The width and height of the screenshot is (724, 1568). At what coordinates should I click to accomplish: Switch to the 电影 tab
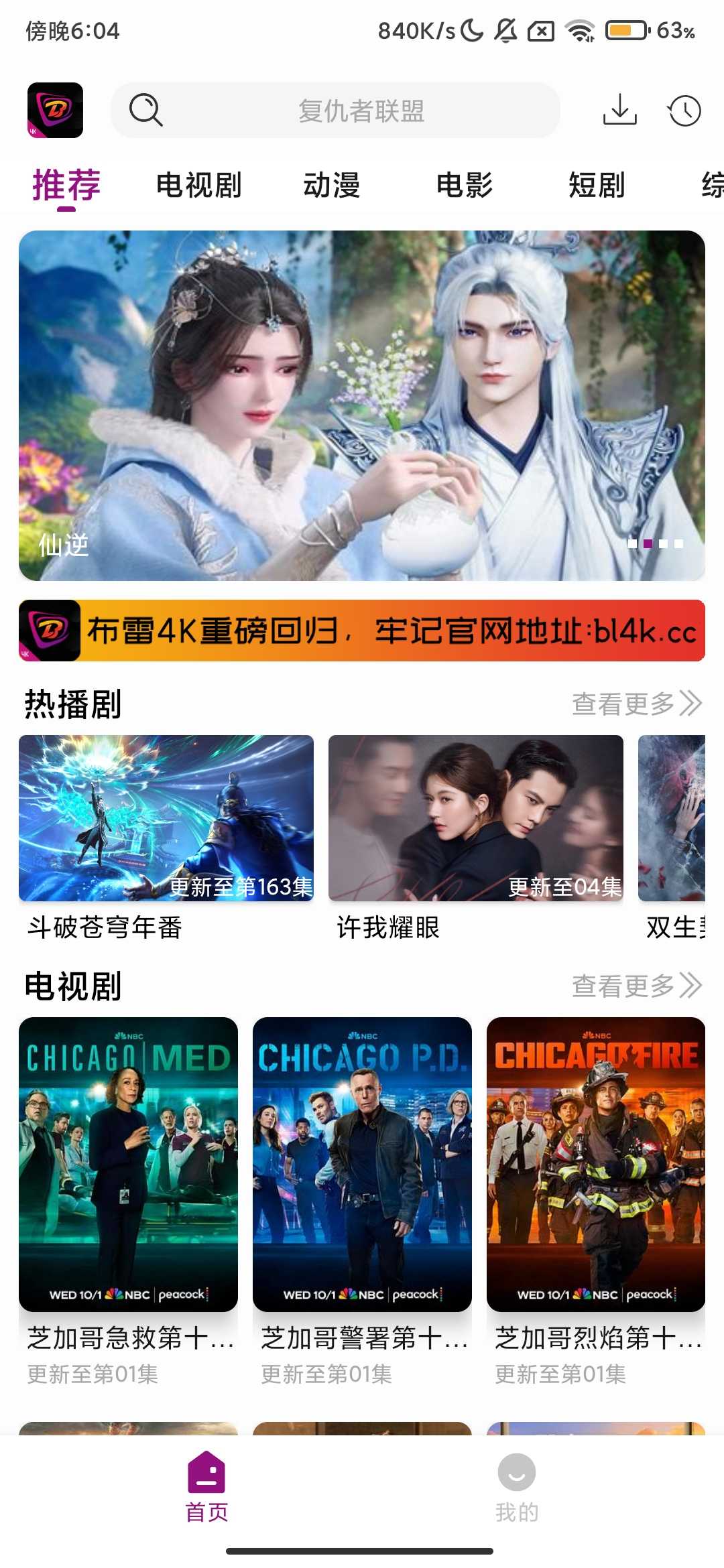click(x=464, y=185)
